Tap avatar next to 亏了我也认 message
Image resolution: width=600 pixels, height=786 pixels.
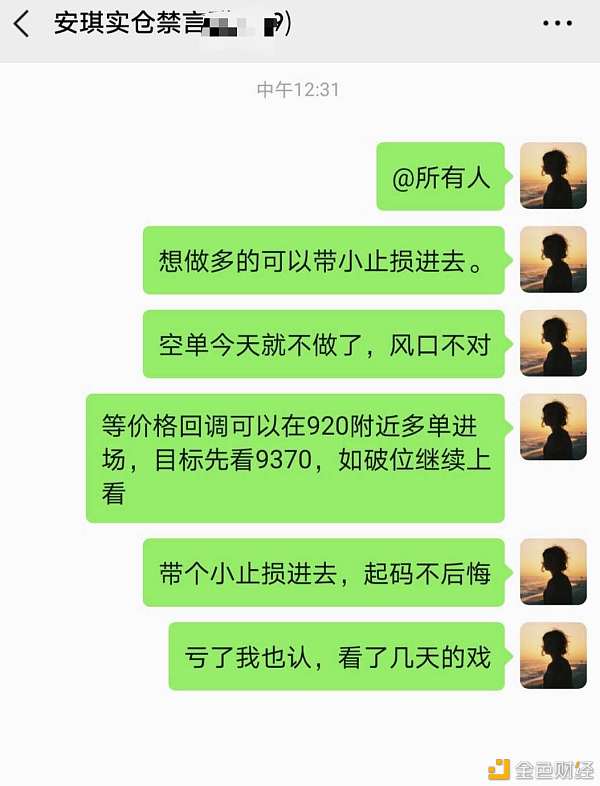(553, 656)
